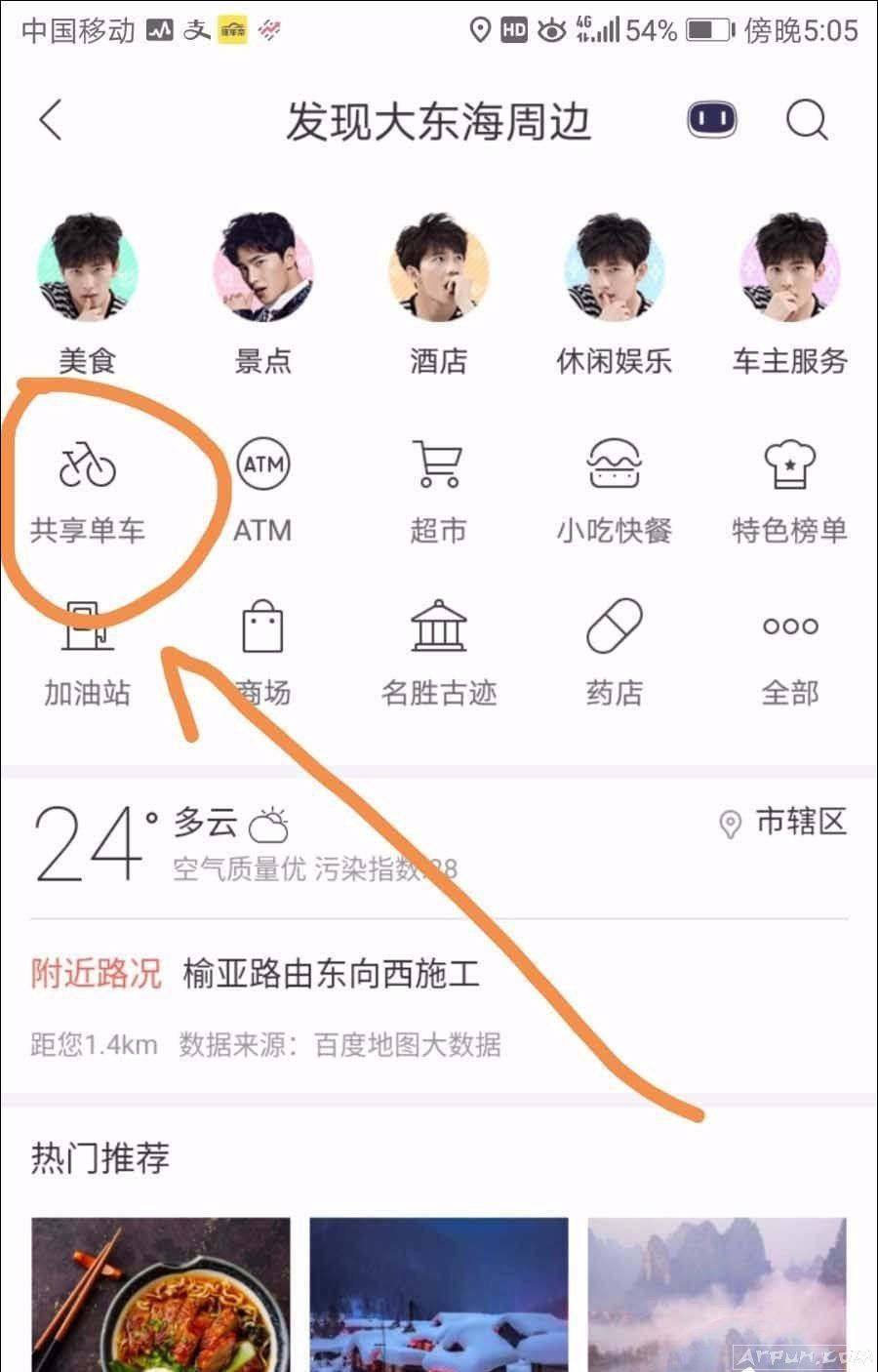
Task: Open 休闲娱乐 category
Action: point(614,293)
